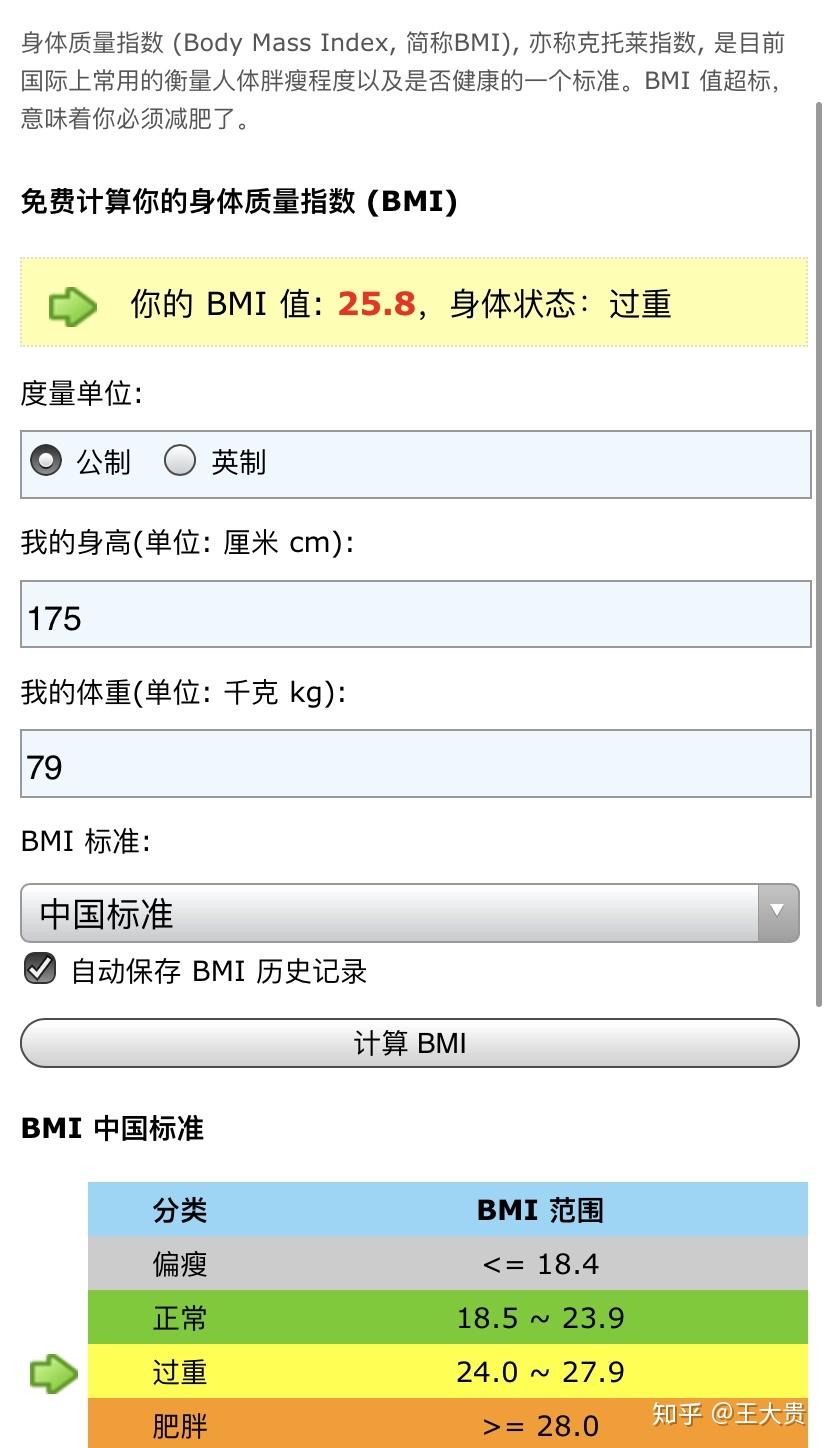The image size is (828, 1448).
Task: Open the BMI 标准 dropdown (中国标准)
Action: [x=409, y=913]
